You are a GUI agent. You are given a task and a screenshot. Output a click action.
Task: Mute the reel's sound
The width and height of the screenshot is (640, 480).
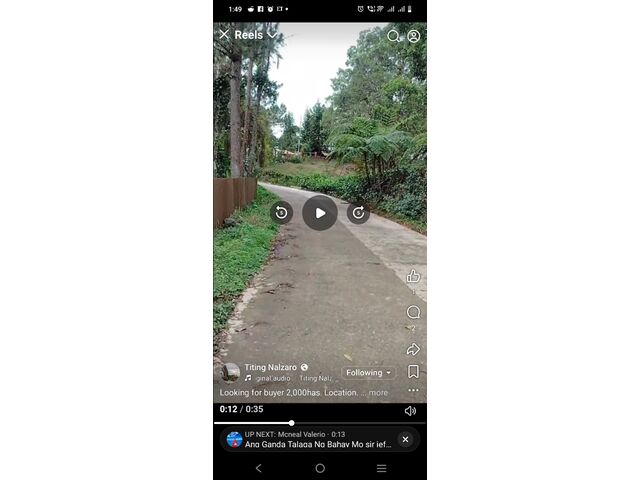(x=410, y=410)
